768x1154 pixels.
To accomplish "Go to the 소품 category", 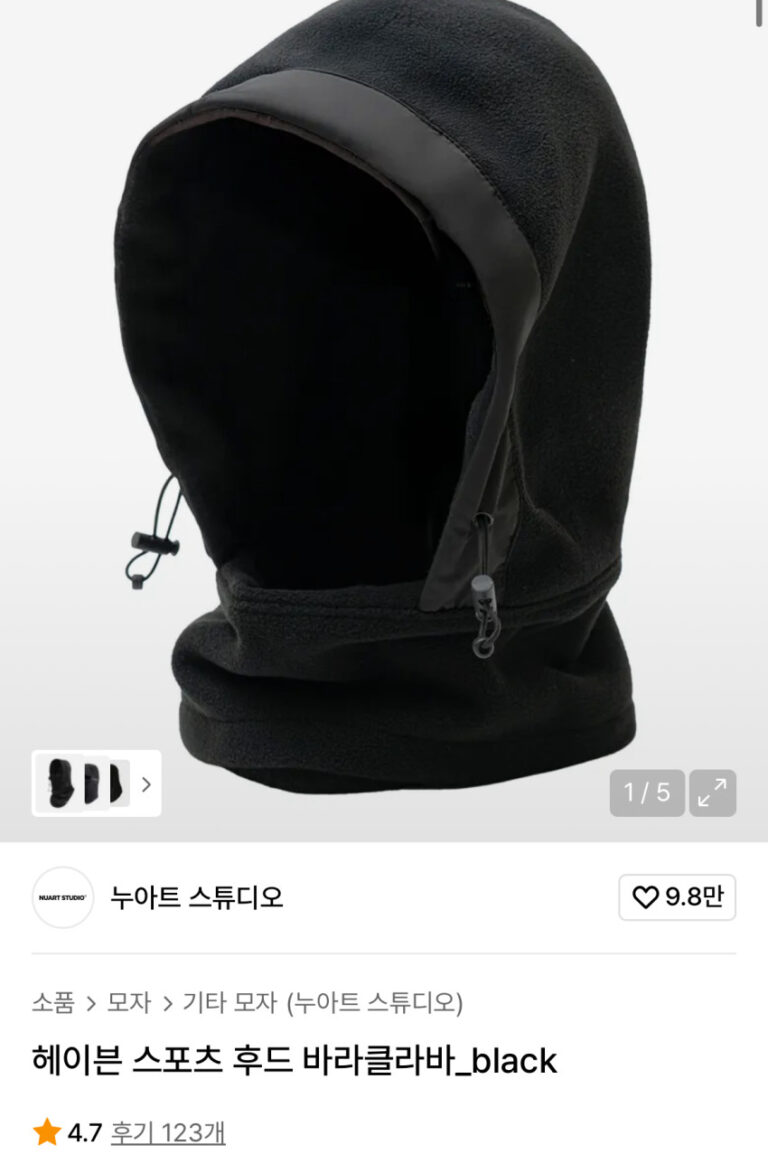I will 53,1002.
